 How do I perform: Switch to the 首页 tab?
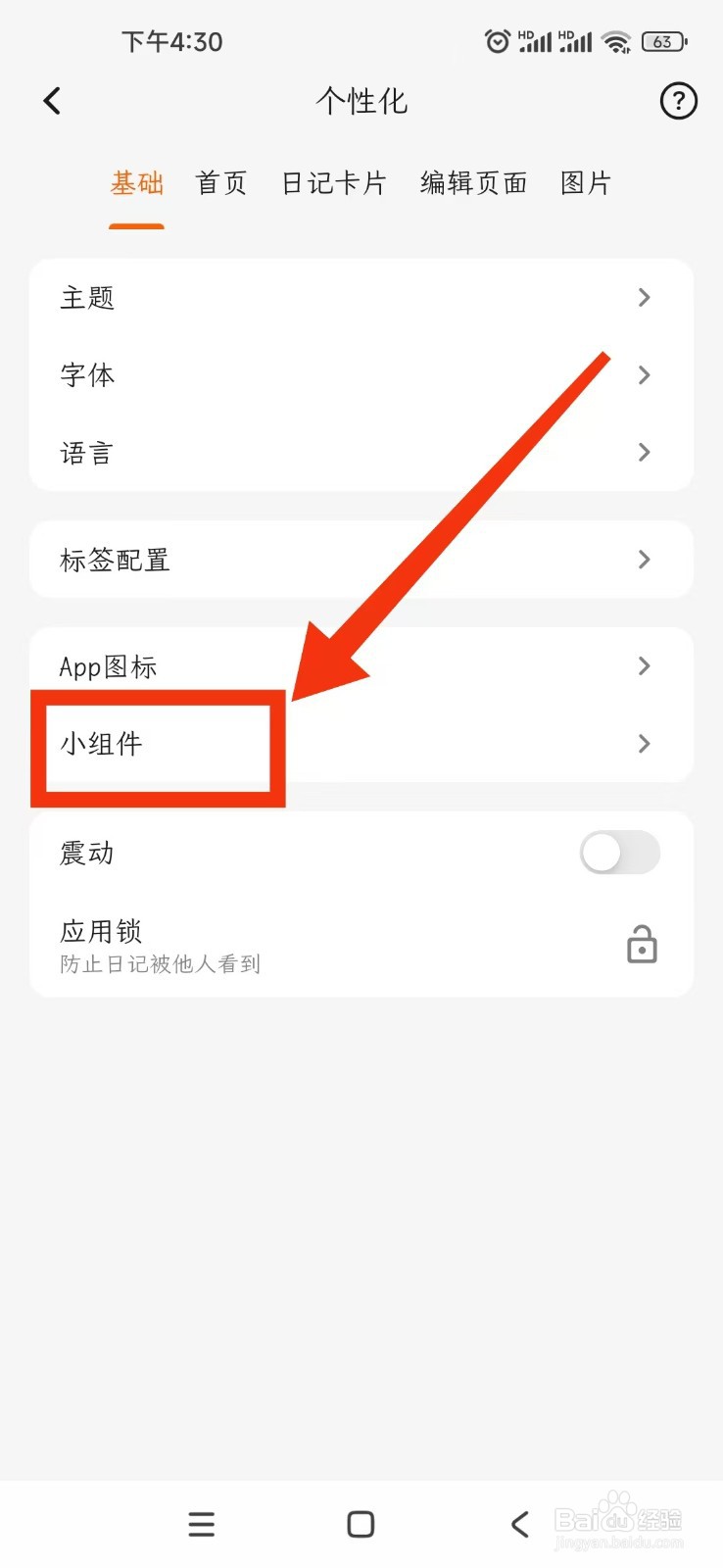tap(221, 182)
